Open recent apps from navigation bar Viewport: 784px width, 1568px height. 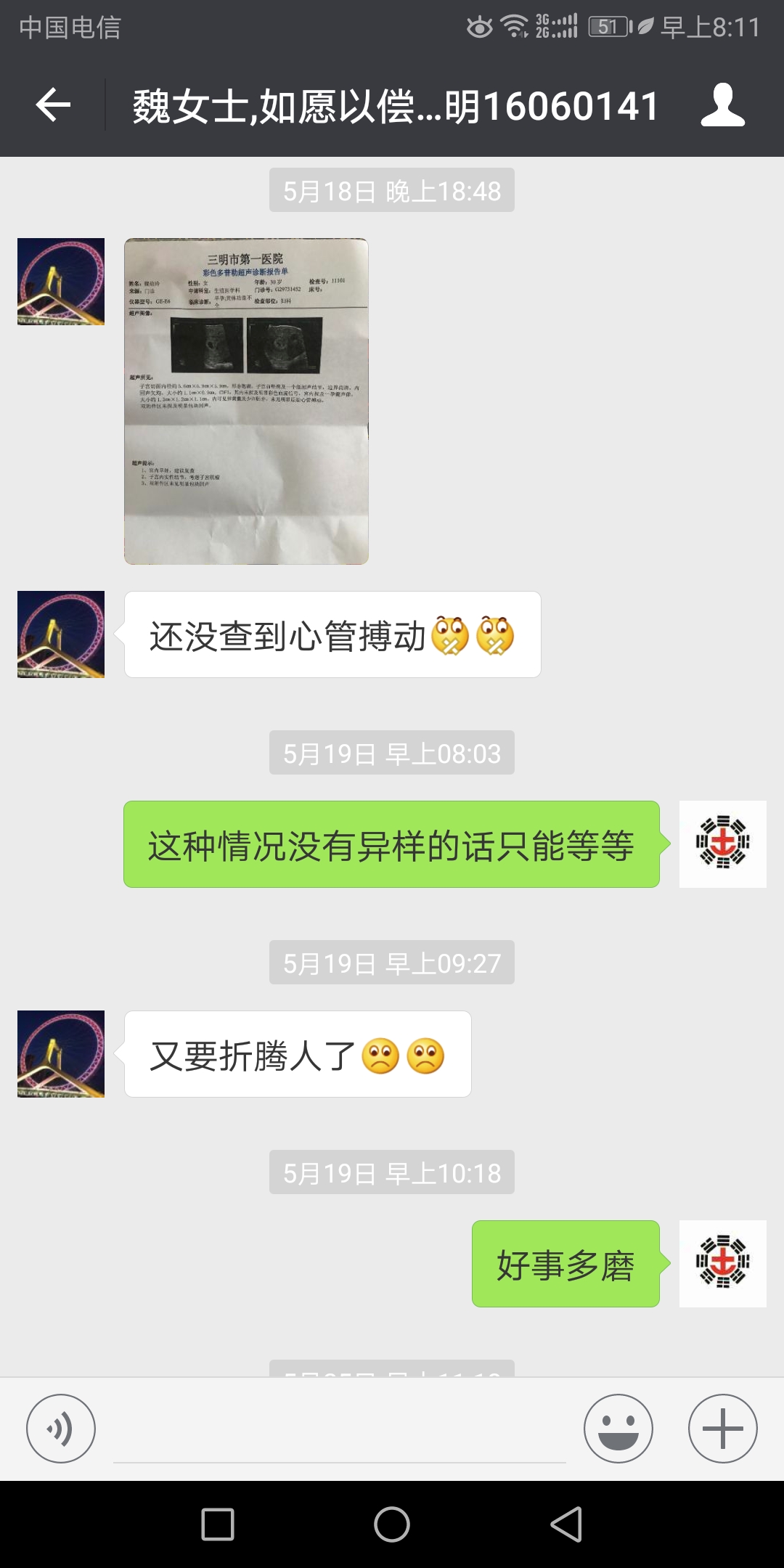click(218, 1524)
